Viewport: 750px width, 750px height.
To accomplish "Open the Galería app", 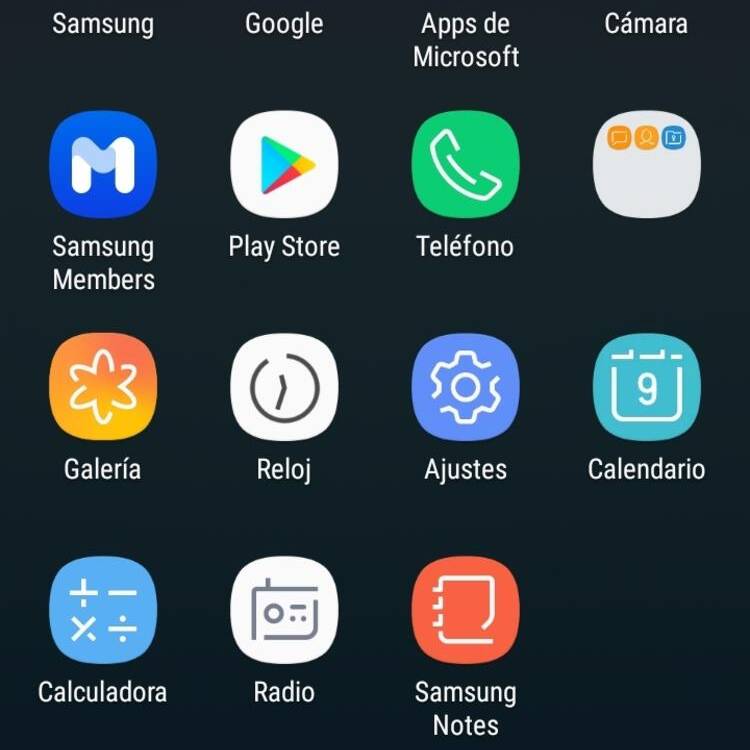I will [103, 387].
